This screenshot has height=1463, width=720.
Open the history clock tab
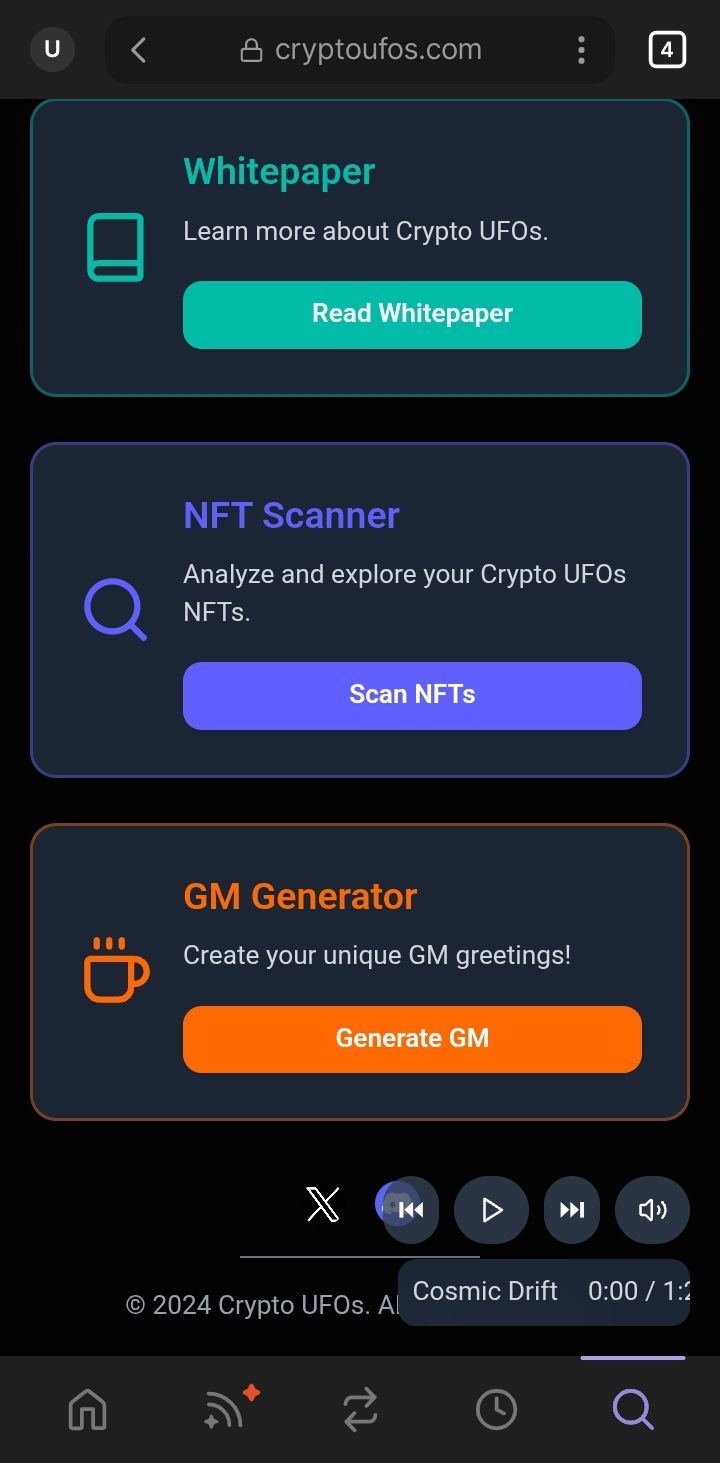(496, 1410)
